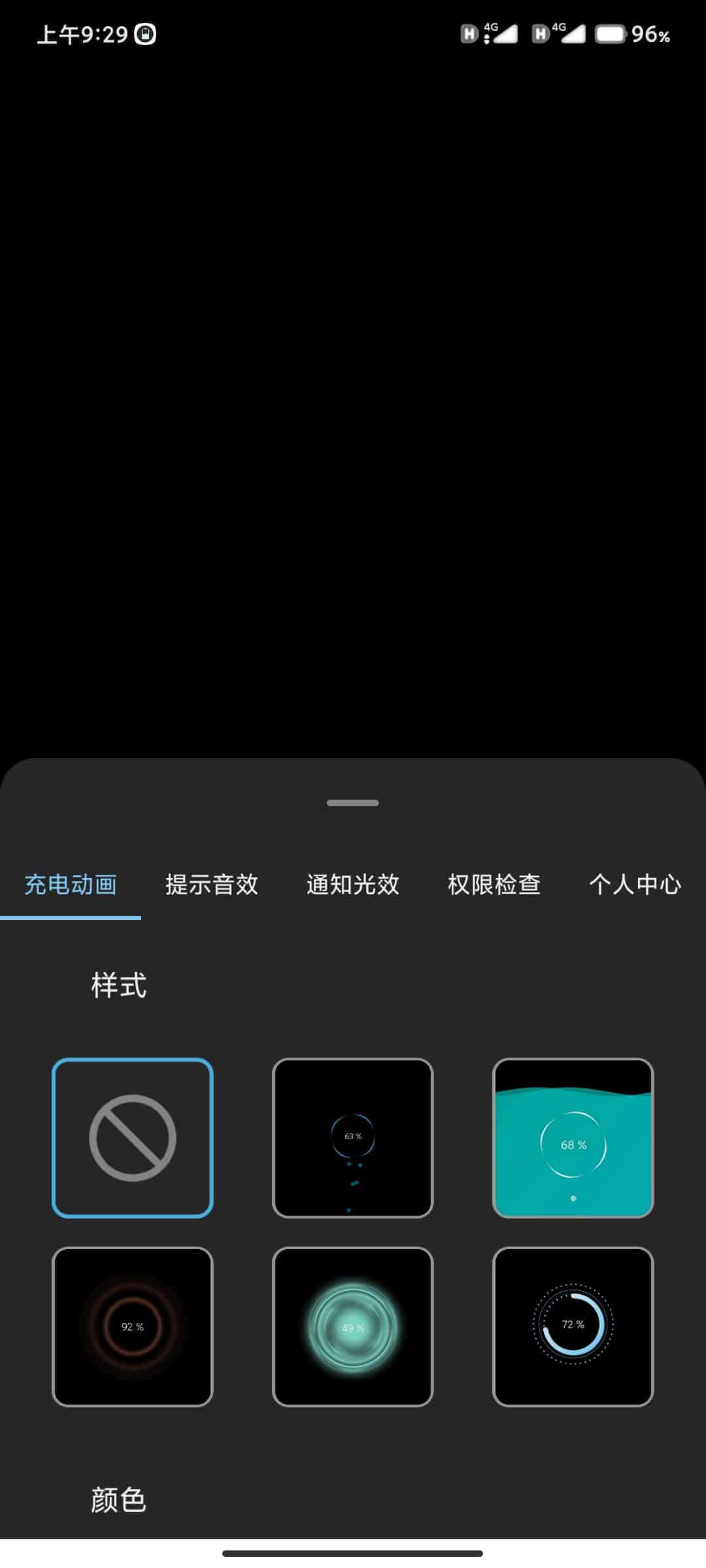Pick the 92 % orange ring style
Viewport: 706px width, 1568px height.
click(133, 1326)
